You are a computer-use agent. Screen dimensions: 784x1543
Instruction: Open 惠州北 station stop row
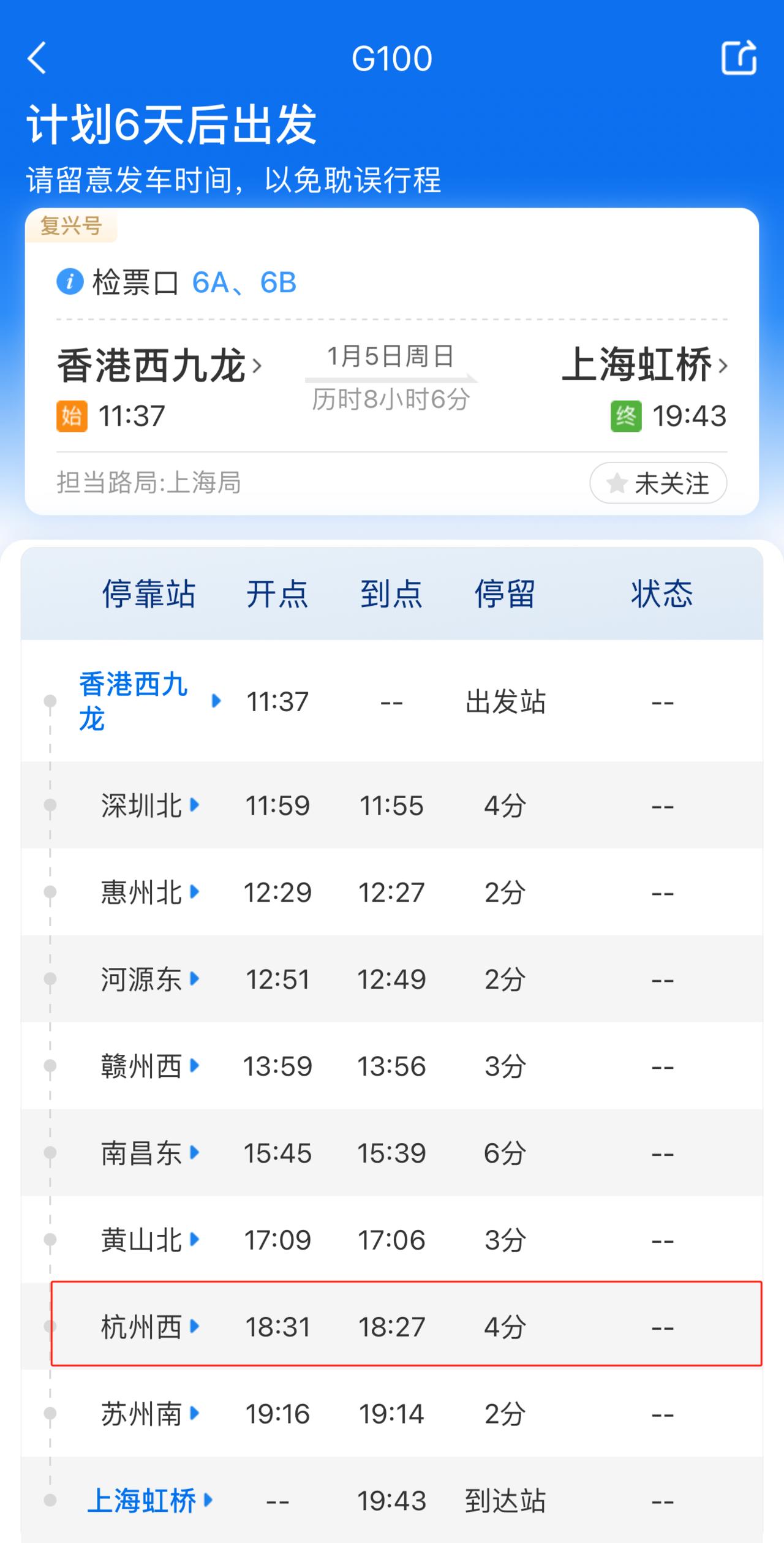click(150, 892)
